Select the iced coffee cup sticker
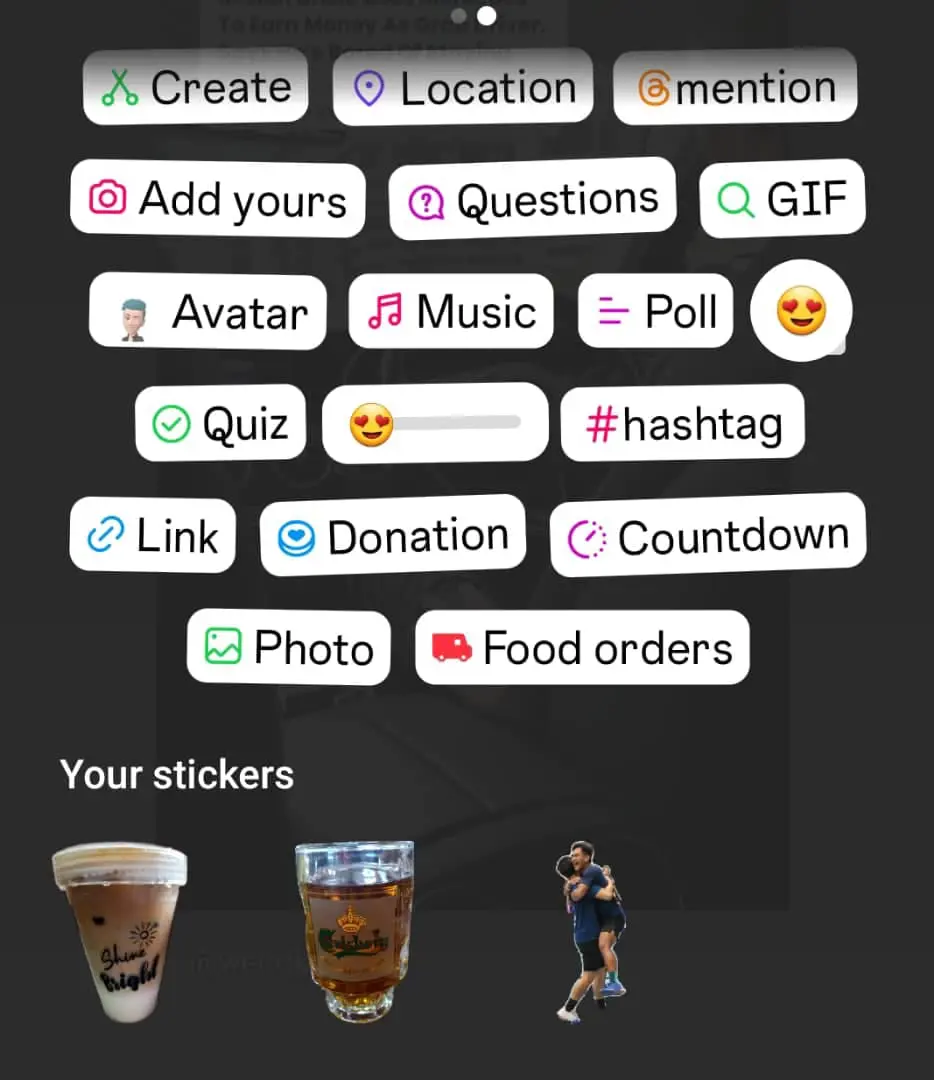 [117, 932]
